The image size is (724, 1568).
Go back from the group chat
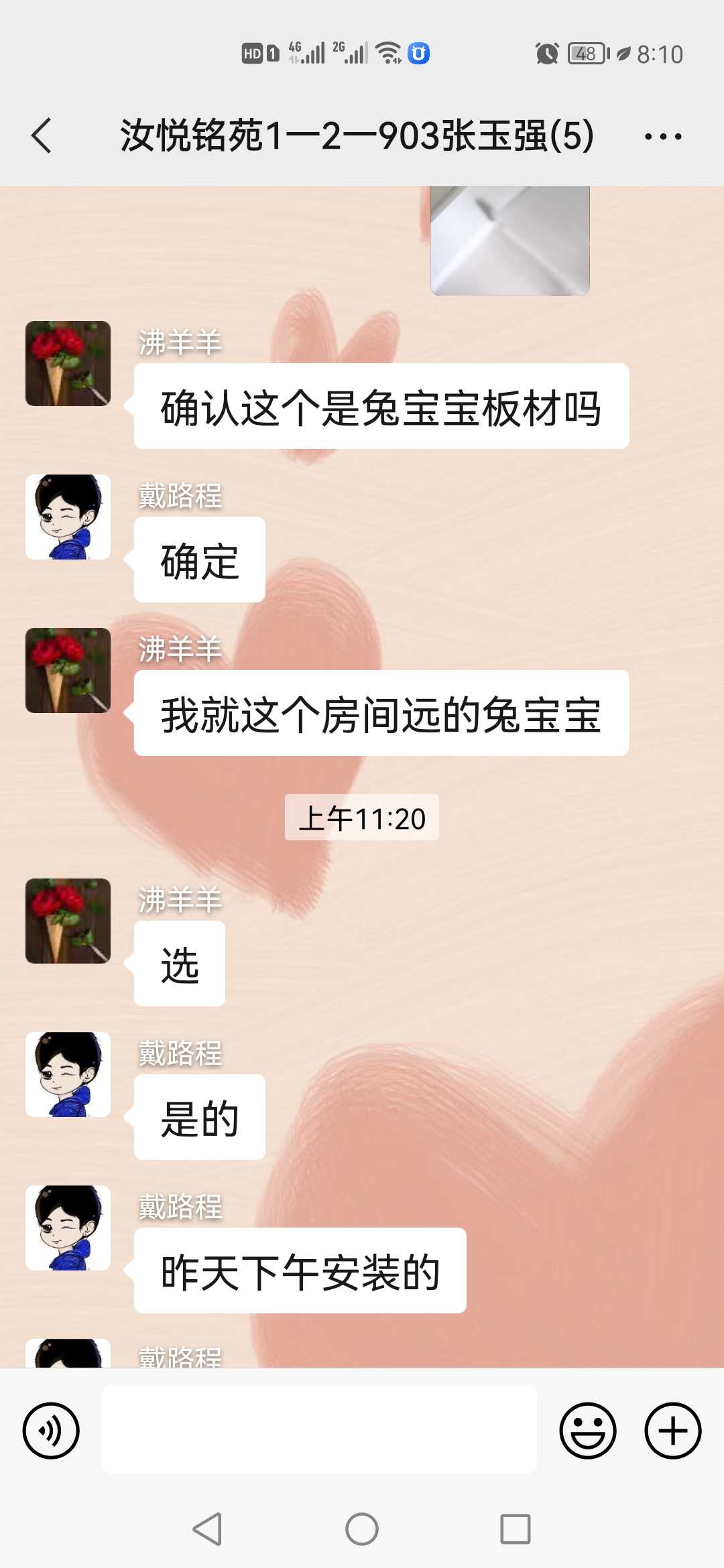(42, 136)
